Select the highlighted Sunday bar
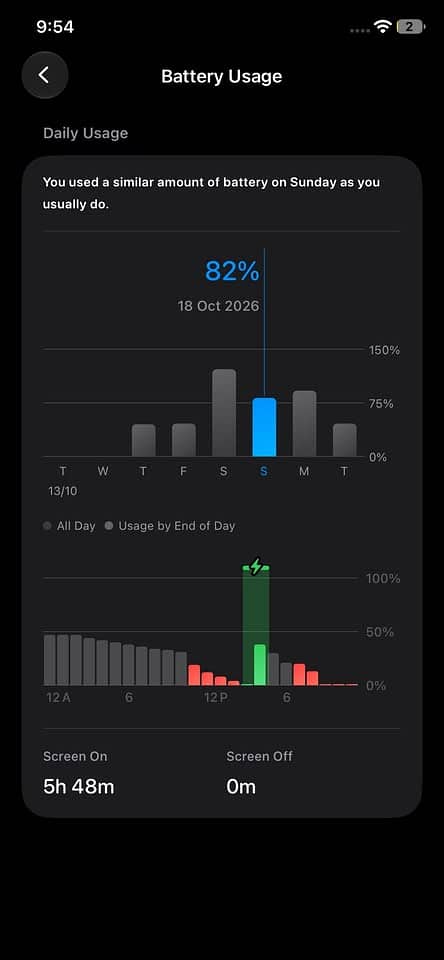 [264, 427]
